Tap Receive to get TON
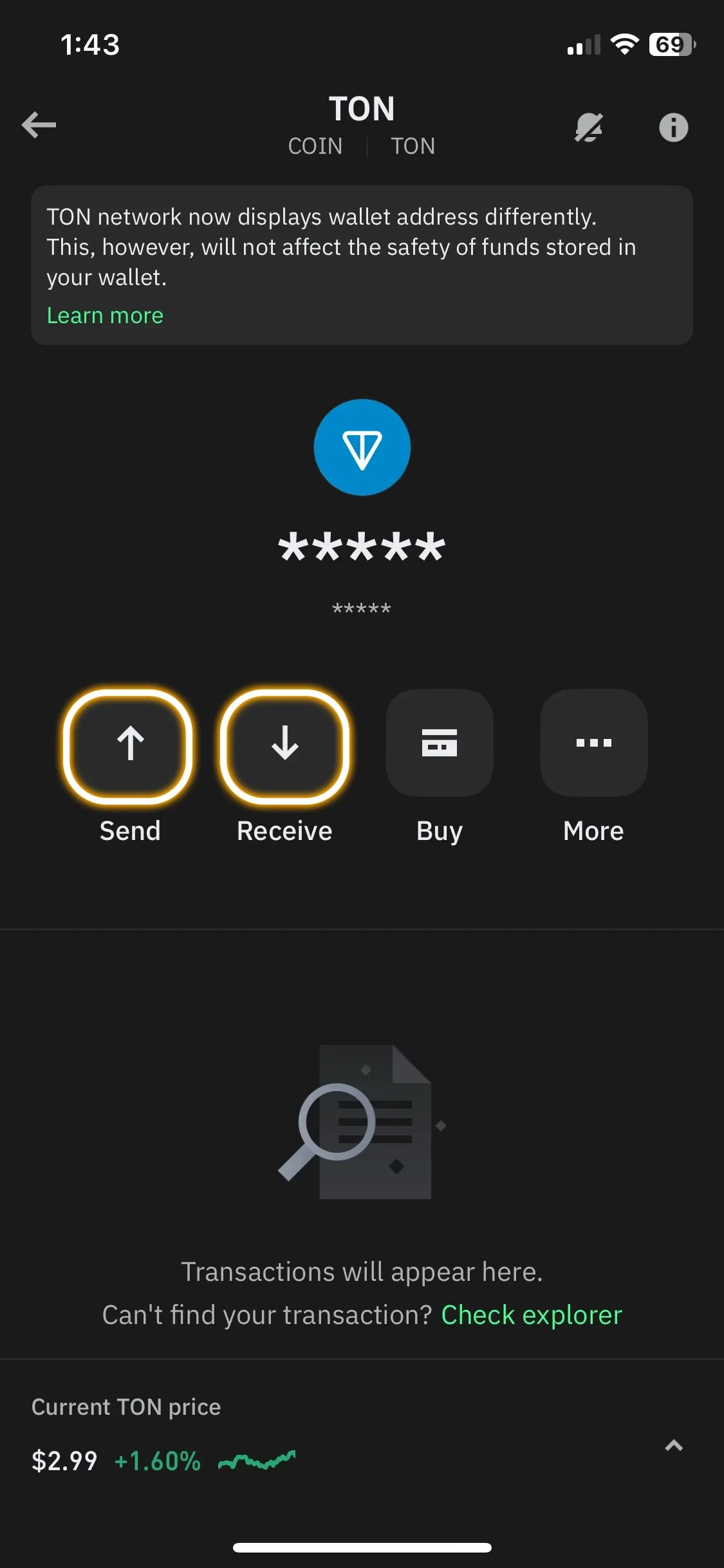 click(x=284, y=745)
